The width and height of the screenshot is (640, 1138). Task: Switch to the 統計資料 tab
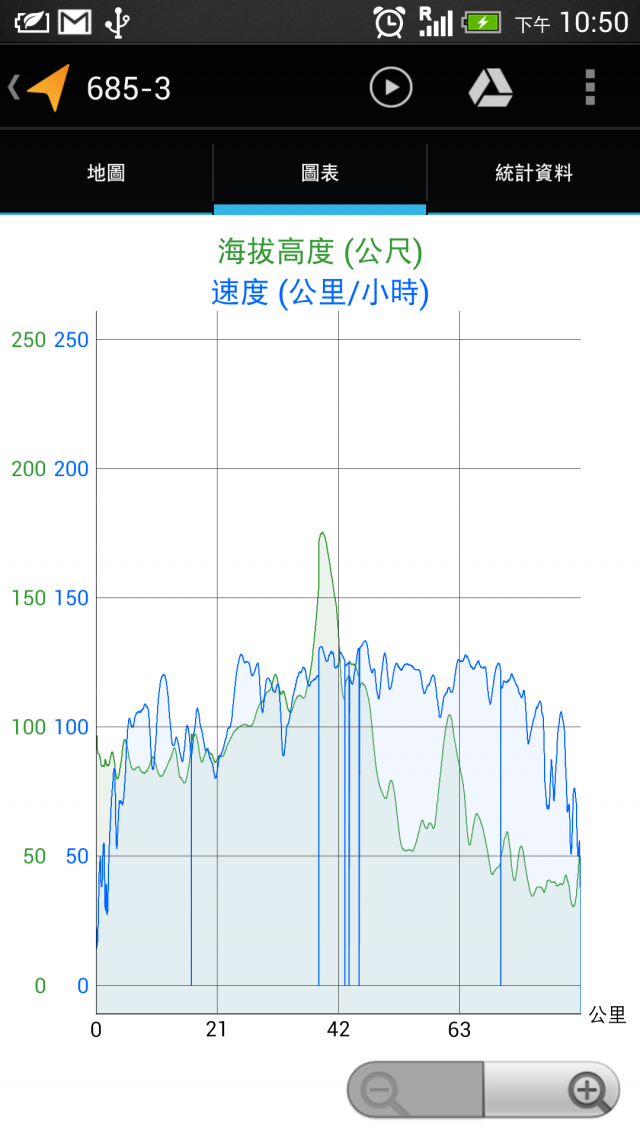(534, 173)
